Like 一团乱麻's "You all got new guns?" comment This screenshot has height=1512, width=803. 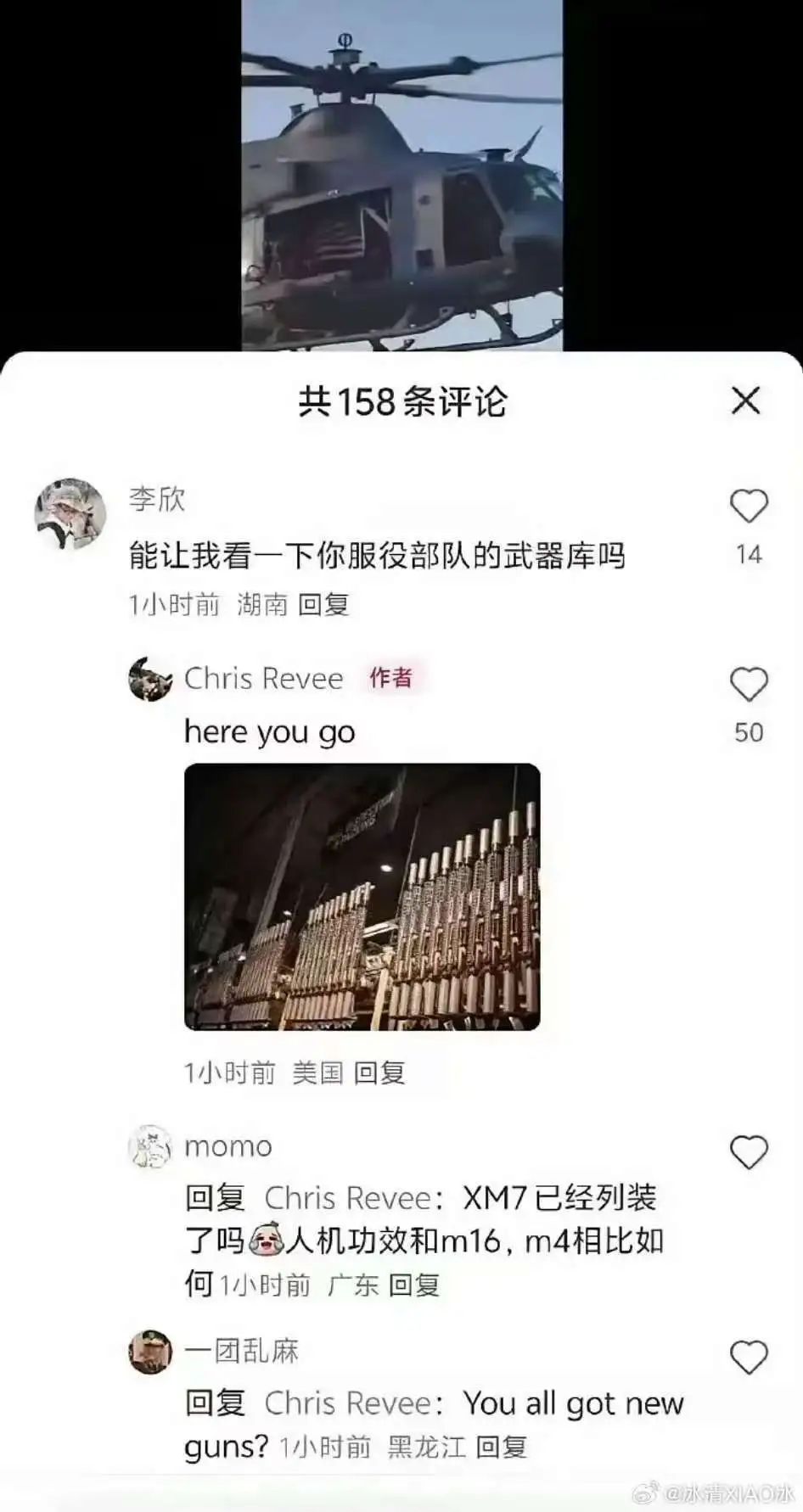(749, 1358)
